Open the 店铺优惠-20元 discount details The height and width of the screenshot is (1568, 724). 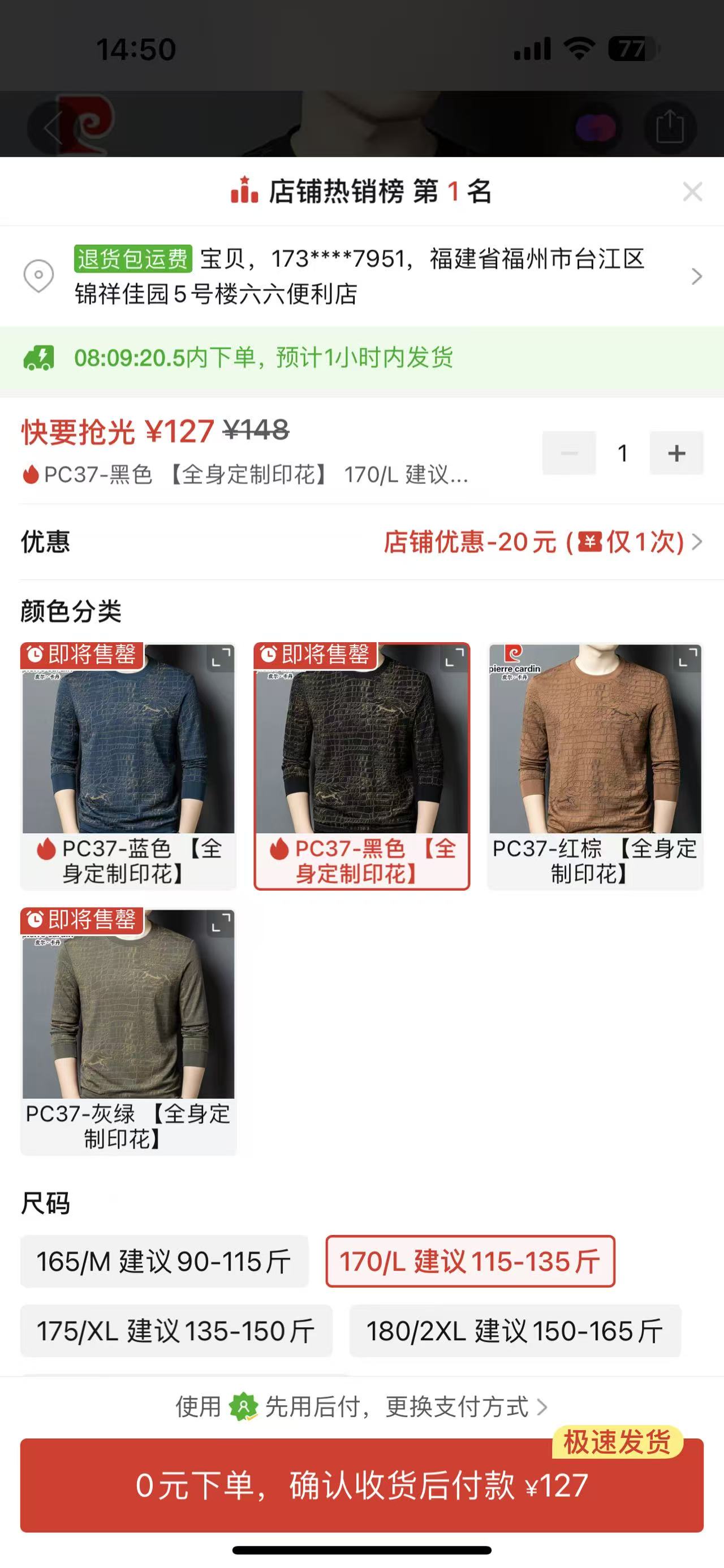(x=542, y=542)
